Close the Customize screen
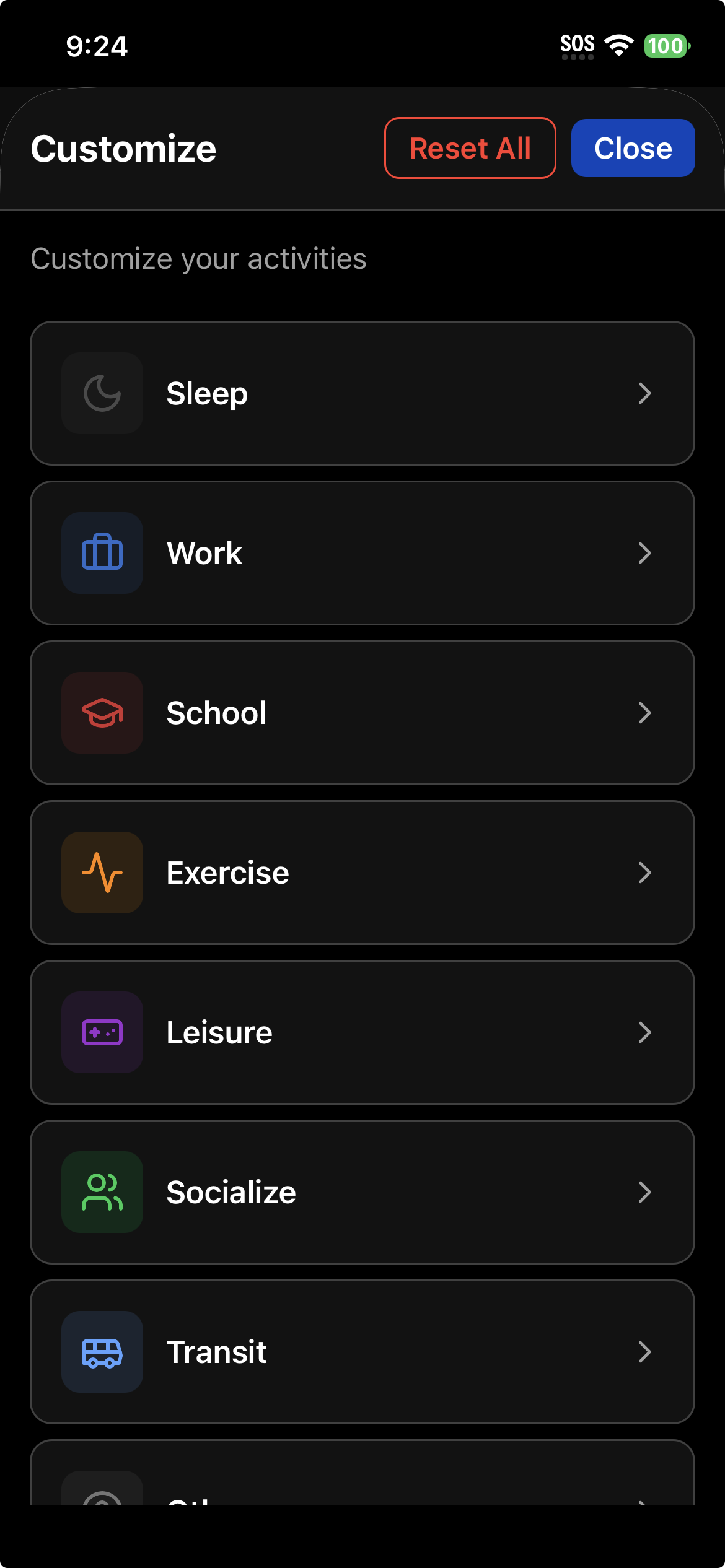The width and height of the screenshot is (725, 1568). (633, 148)
